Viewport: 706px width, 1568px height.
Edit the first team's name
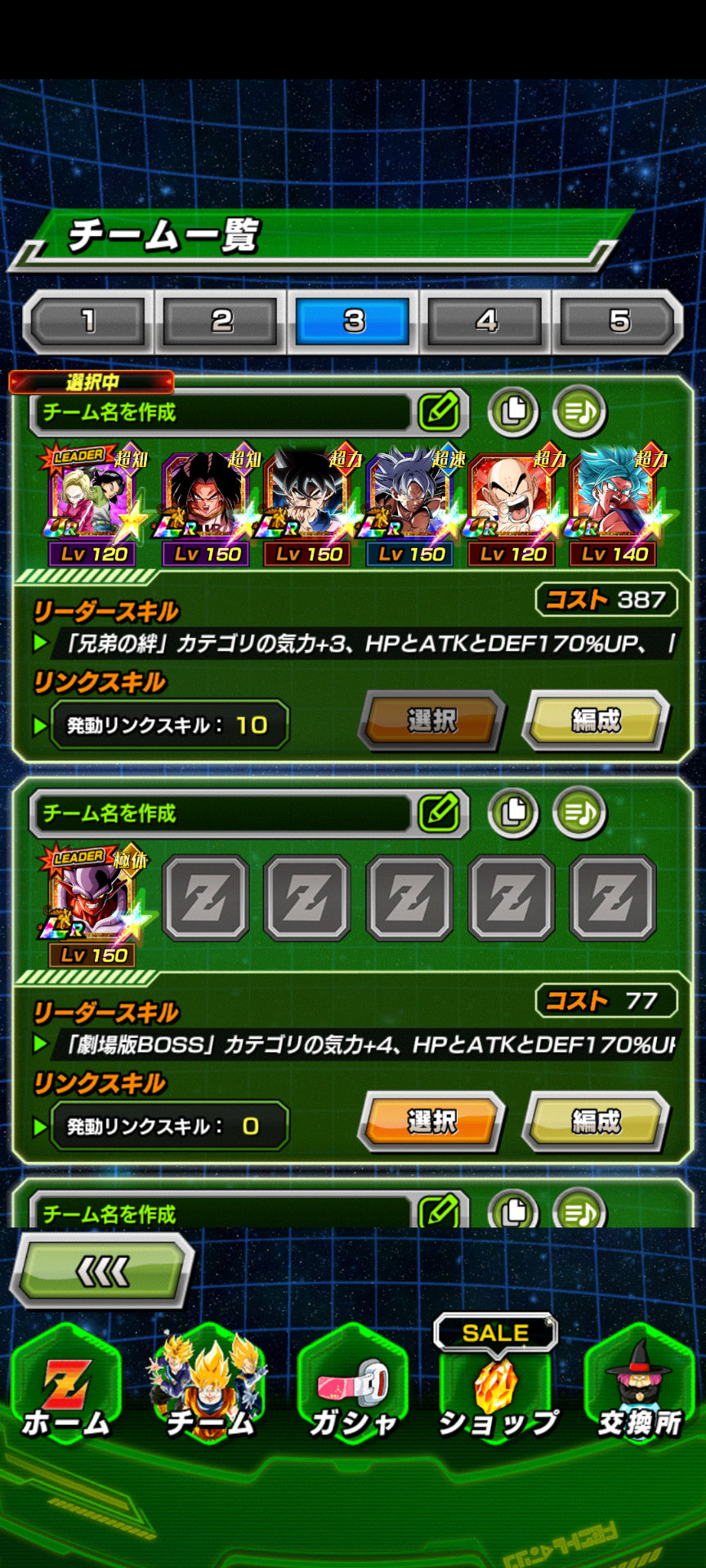(440, 412)
